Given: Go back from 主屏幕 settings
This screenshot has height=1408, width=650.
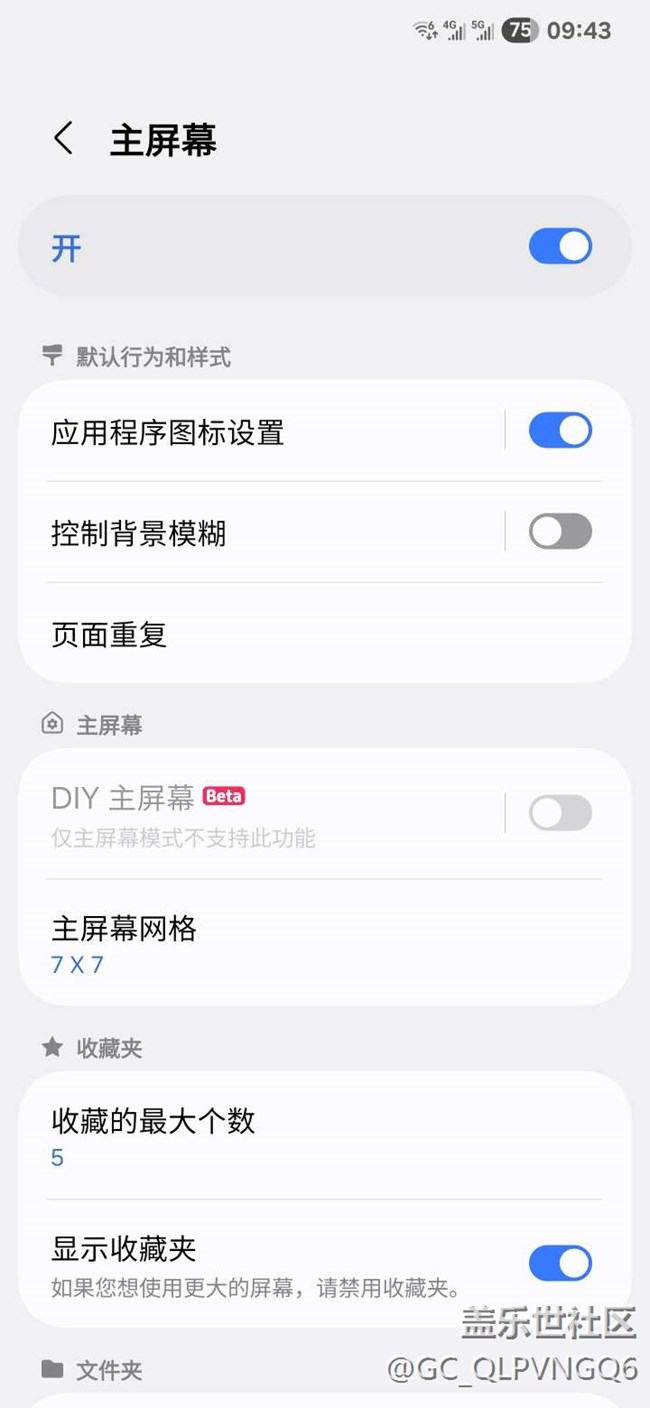Looking at the screenshot, I should (x=64, y=139).
